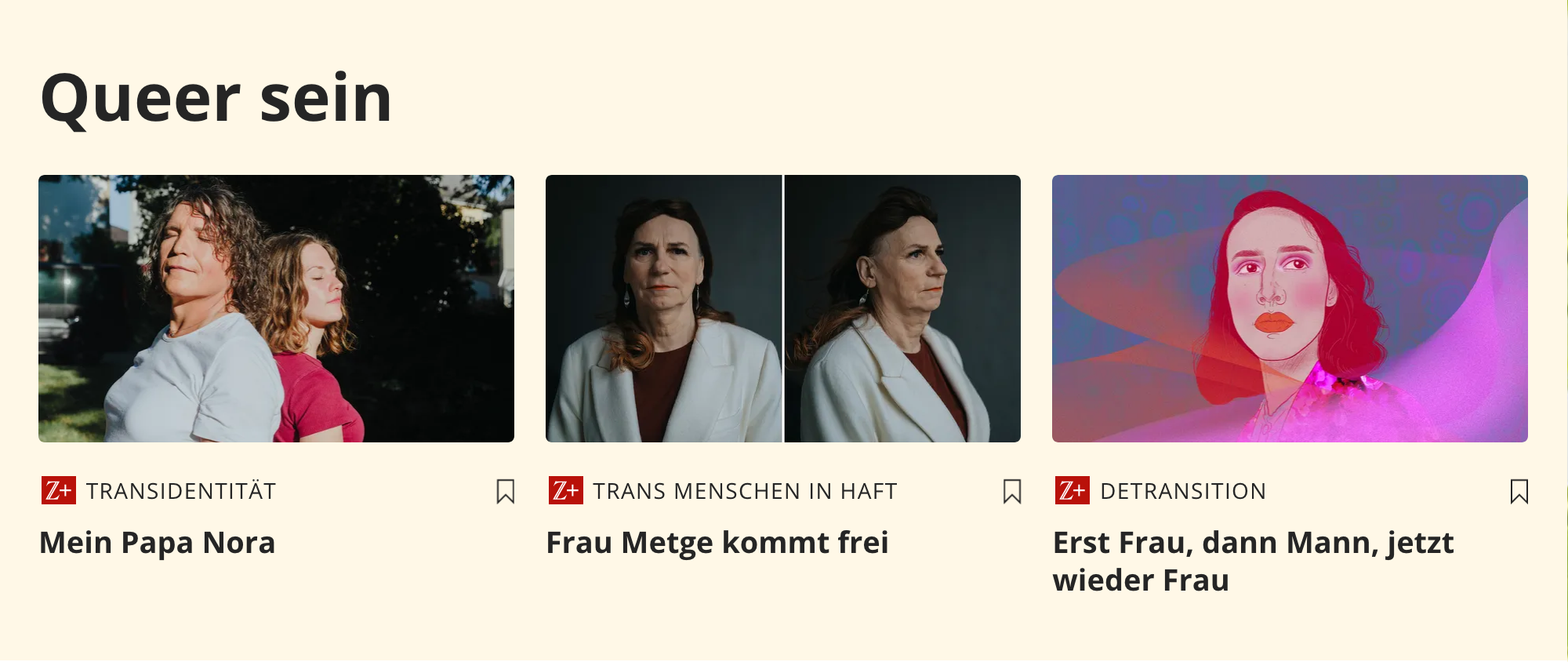
Task: Open the Trans Menschen in Haft article photo
Action: tap(782, 308)
